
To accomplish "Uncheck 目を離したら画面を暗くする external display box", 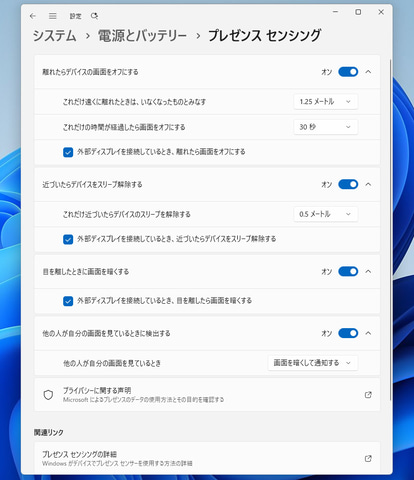I will 68,301.
